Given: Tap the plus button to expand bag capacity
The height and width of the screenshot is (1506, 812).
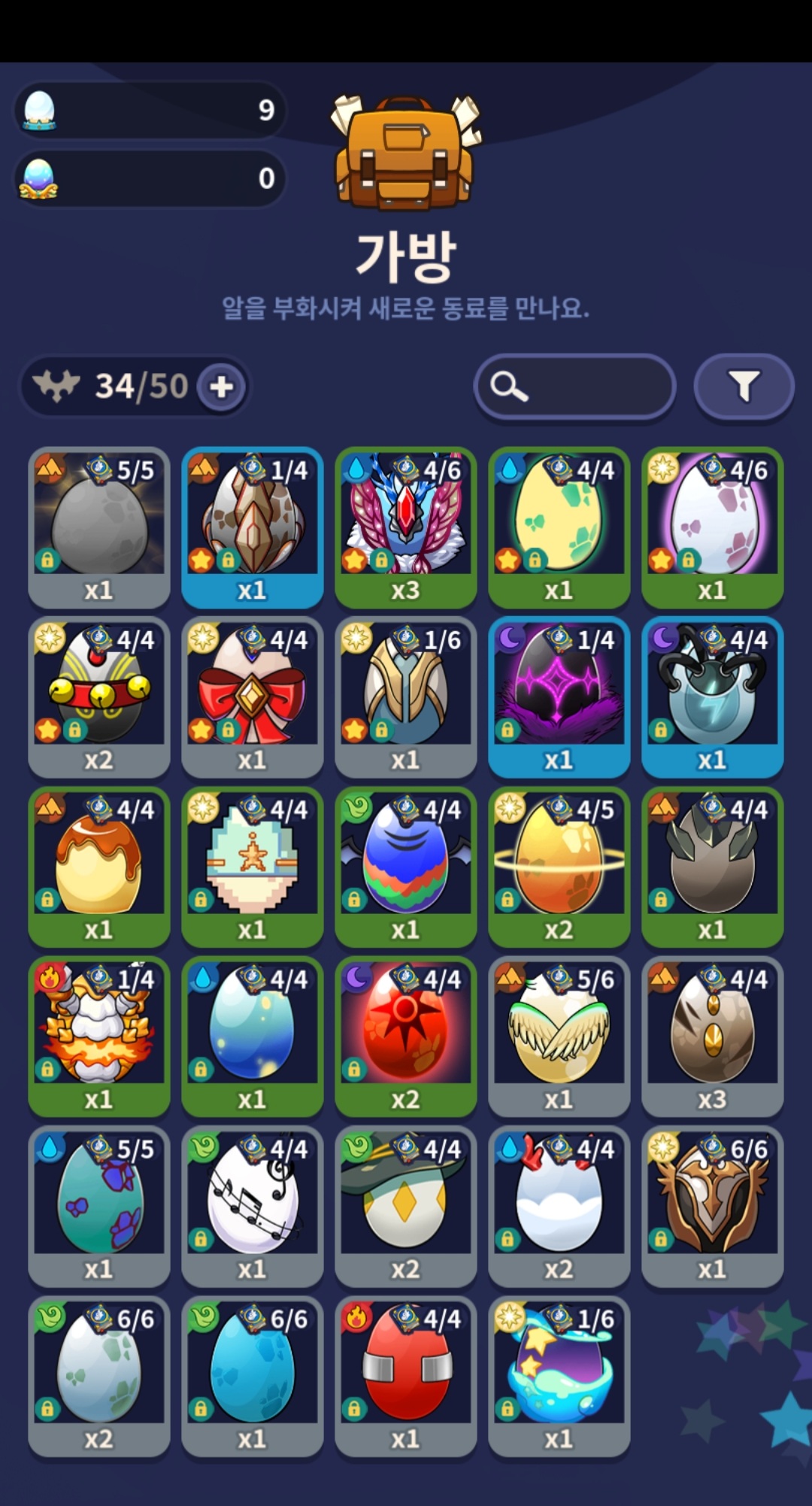Looking at the screenshot, I should pos(221,387).
